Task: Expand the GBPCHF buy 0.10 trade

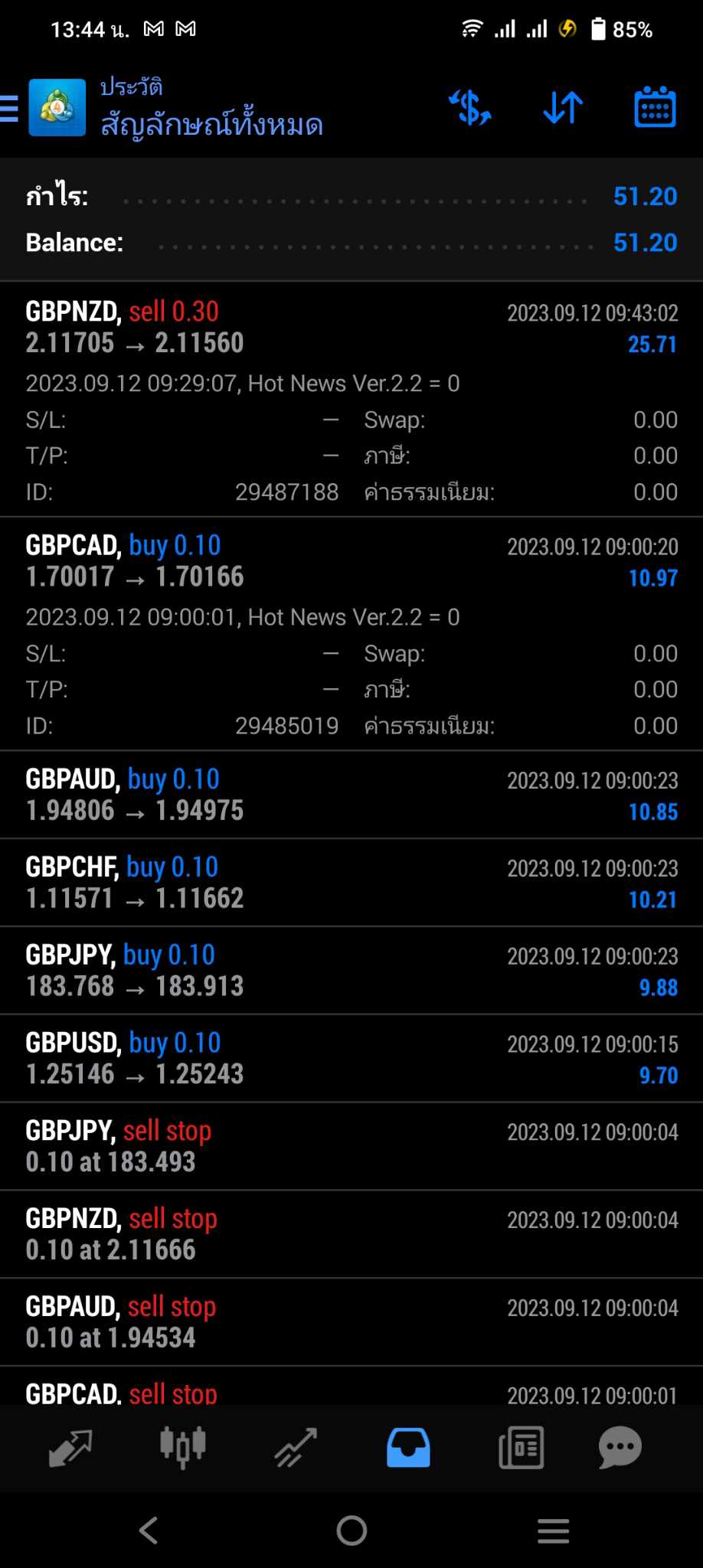Action: pyautogui.click(x=351, y=883)
